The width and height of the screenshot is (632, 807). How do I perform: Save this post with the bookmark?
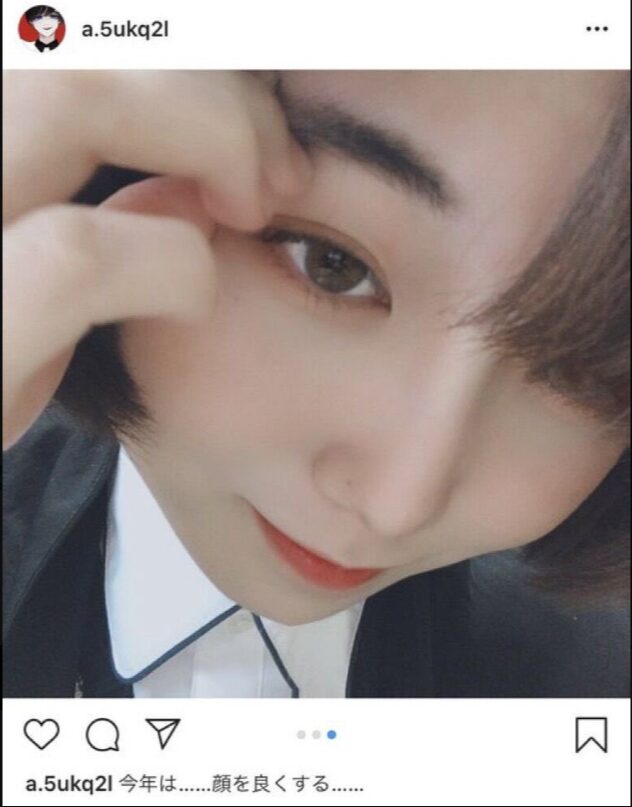click(591, 735)
